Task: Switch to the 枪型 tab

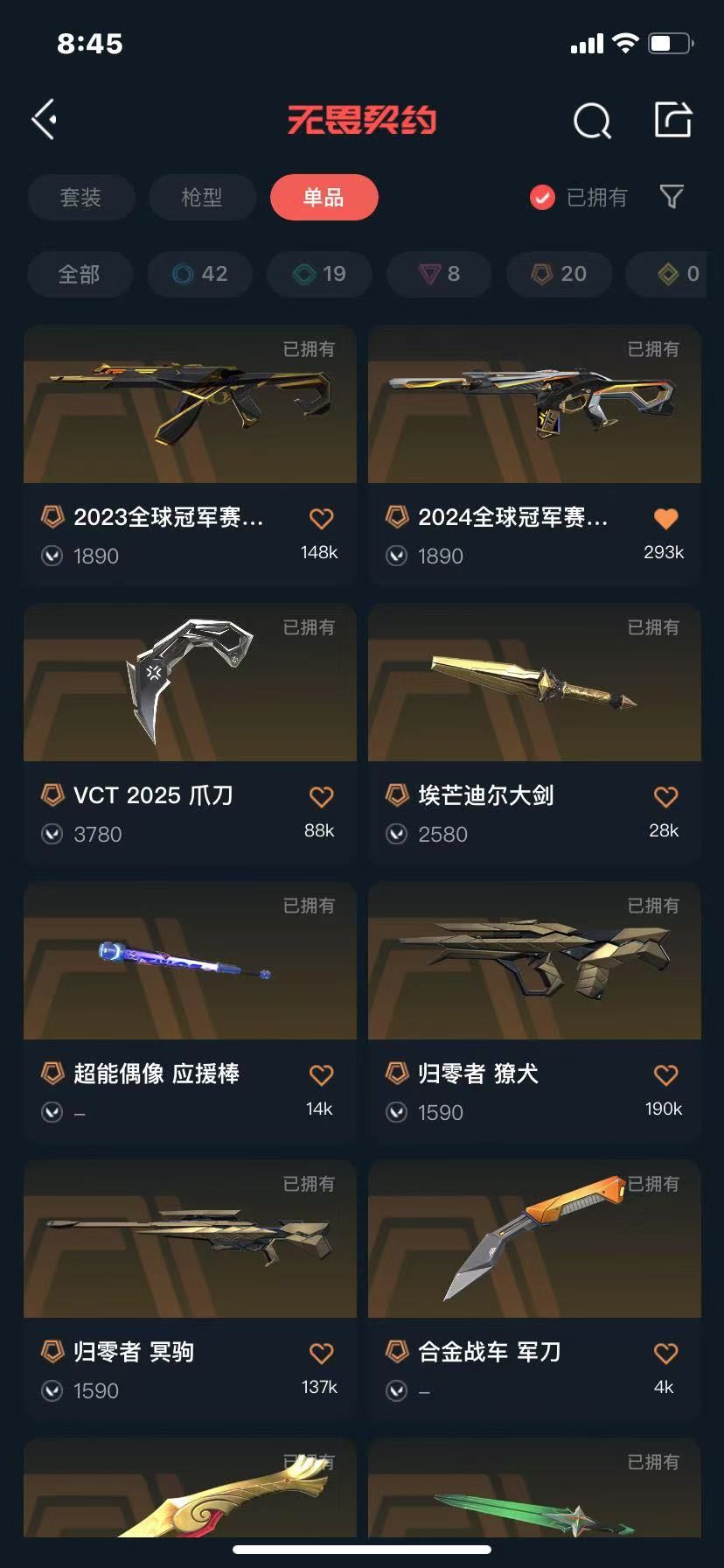Action: pos(202,198)
